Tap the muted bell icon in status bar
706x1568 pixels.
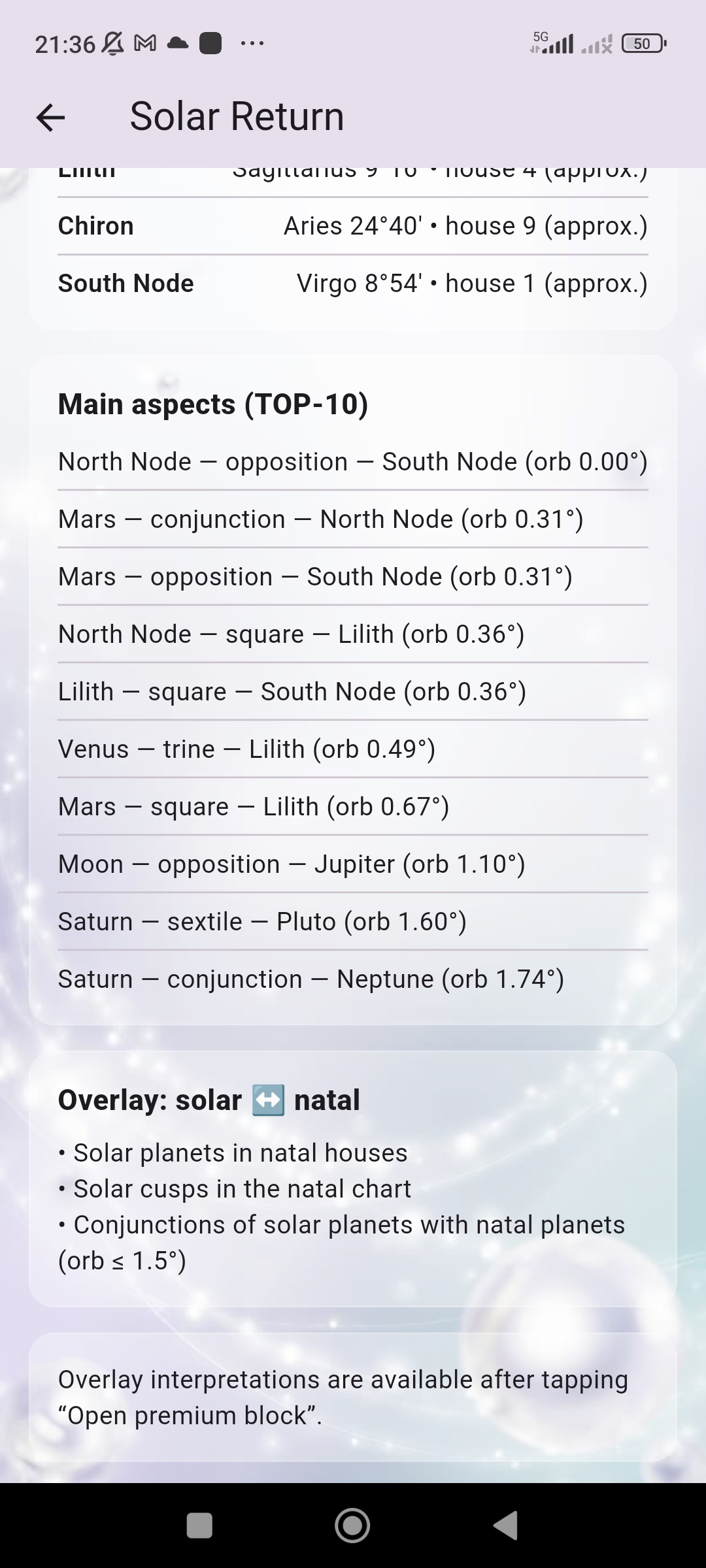[x=111, y=42]
